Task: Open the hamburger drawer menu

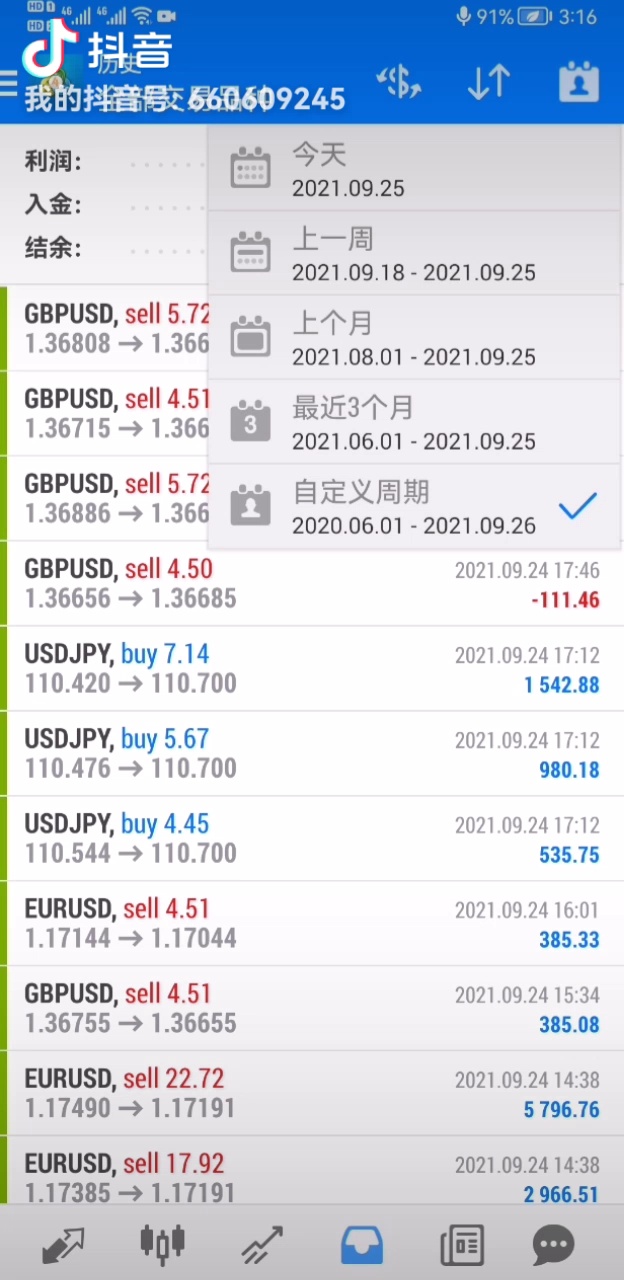Action: tap(10, 80)
